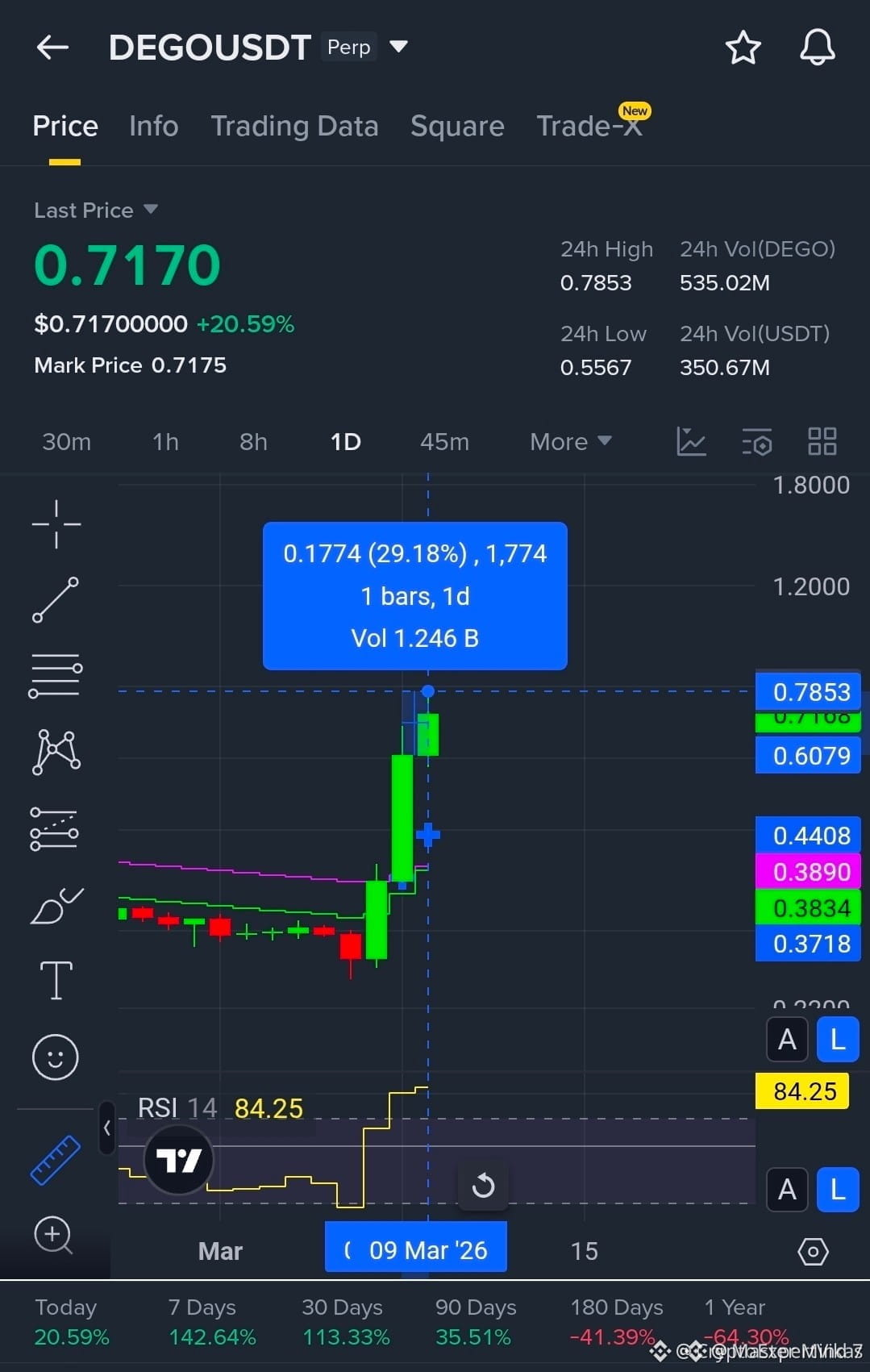Open chart settings hexagon icon
Image resolution: width=870 pixels, height=1372 pixels.
coord(812,1252)
